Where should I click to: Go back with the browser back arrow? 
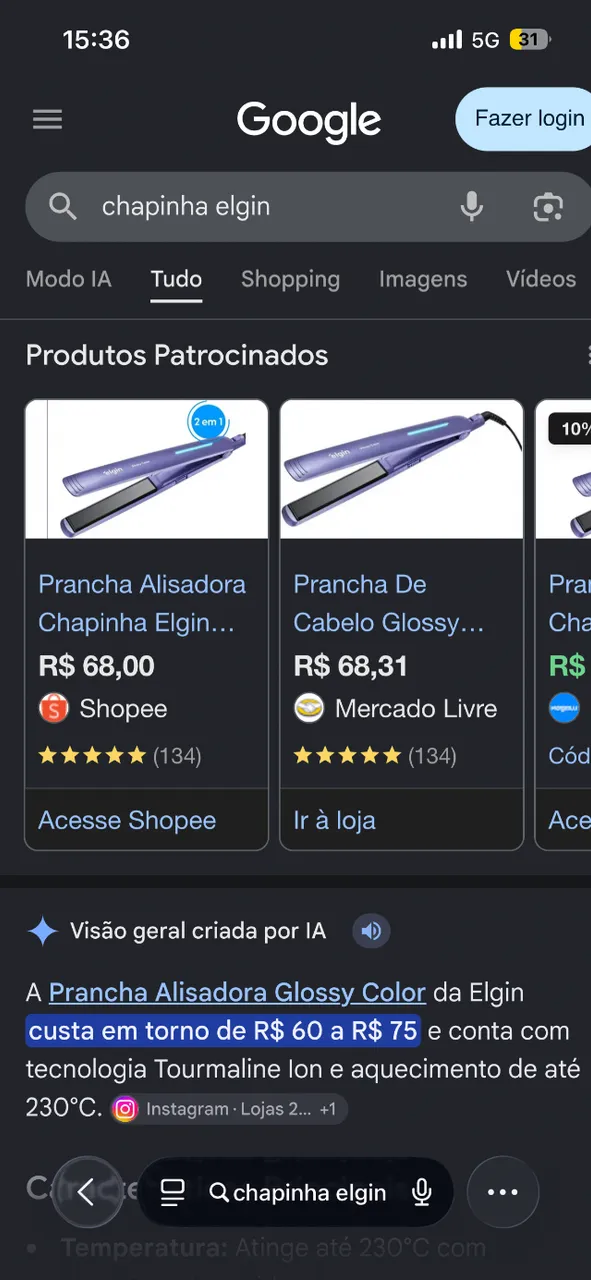coord(86,1192)
